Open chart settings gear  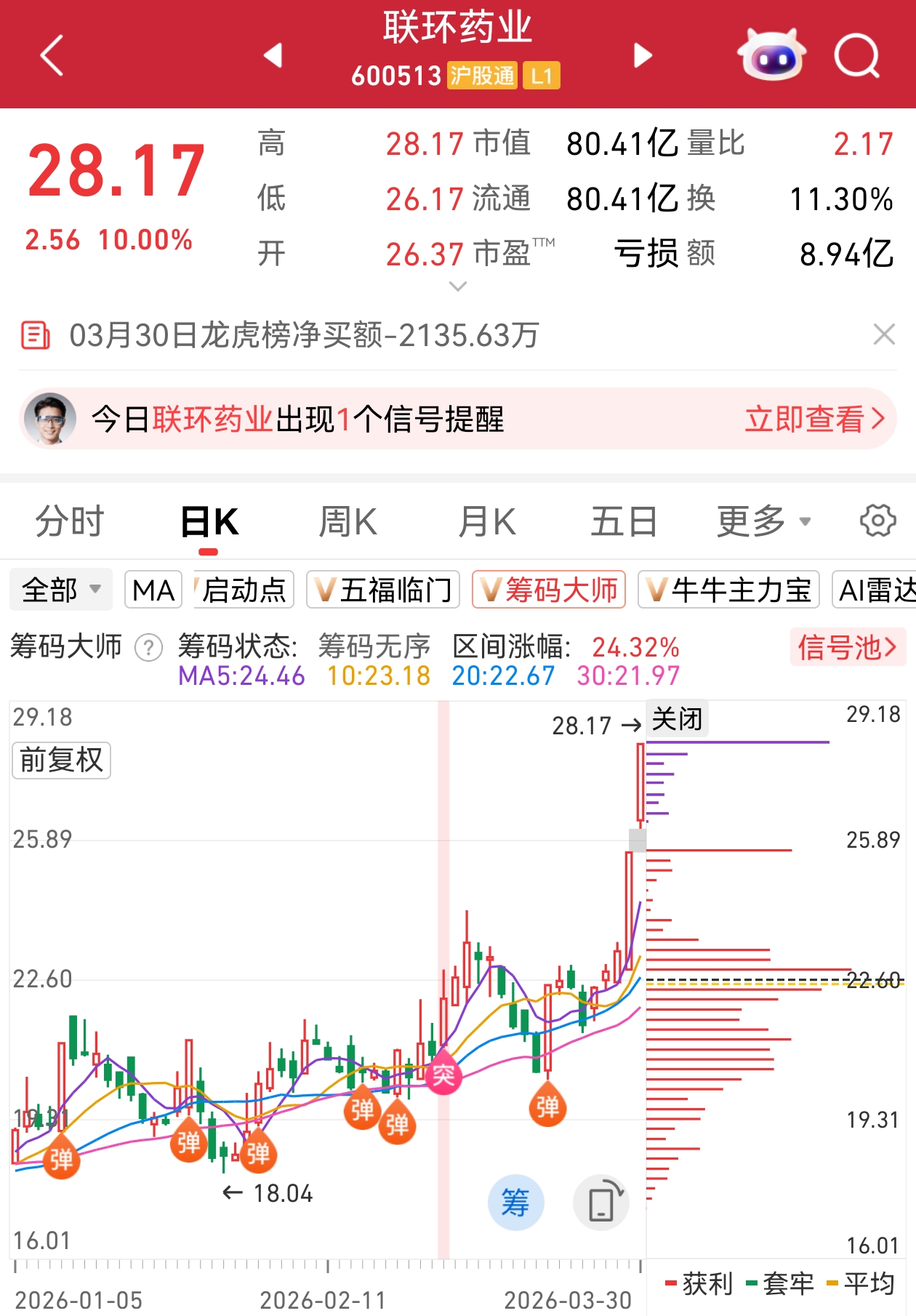pyautogui.click(x=877, y=521)
